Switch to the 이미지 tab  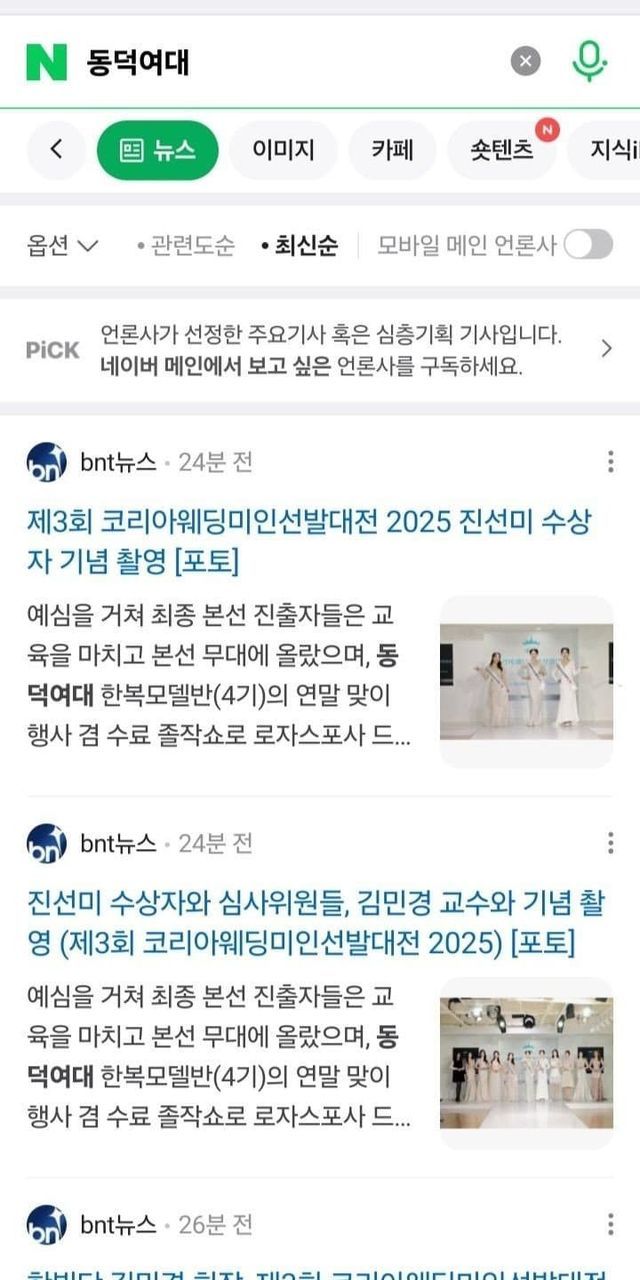click(283, 150)
